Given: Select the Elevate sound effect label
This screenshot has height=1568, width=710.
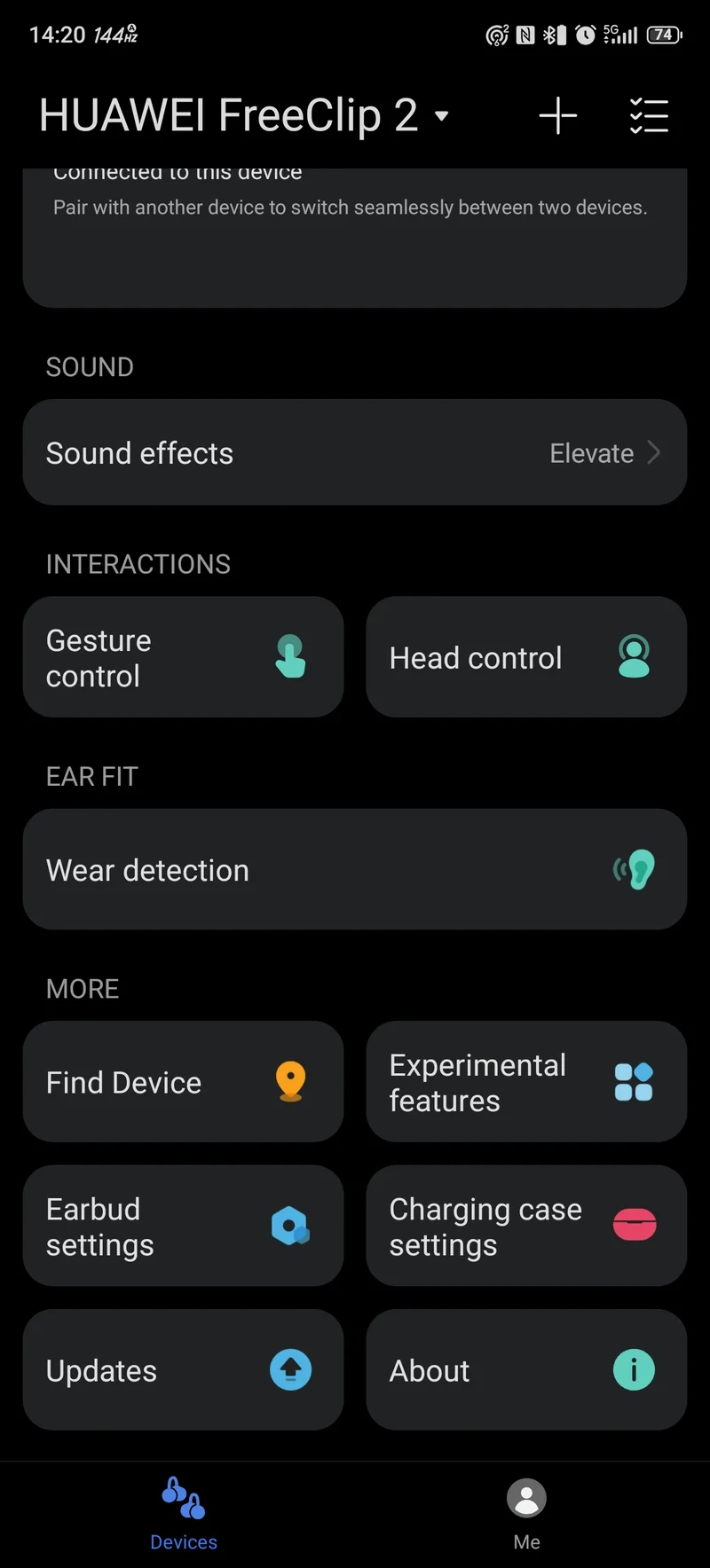Looking at the screenshot, I should point(591,452).
